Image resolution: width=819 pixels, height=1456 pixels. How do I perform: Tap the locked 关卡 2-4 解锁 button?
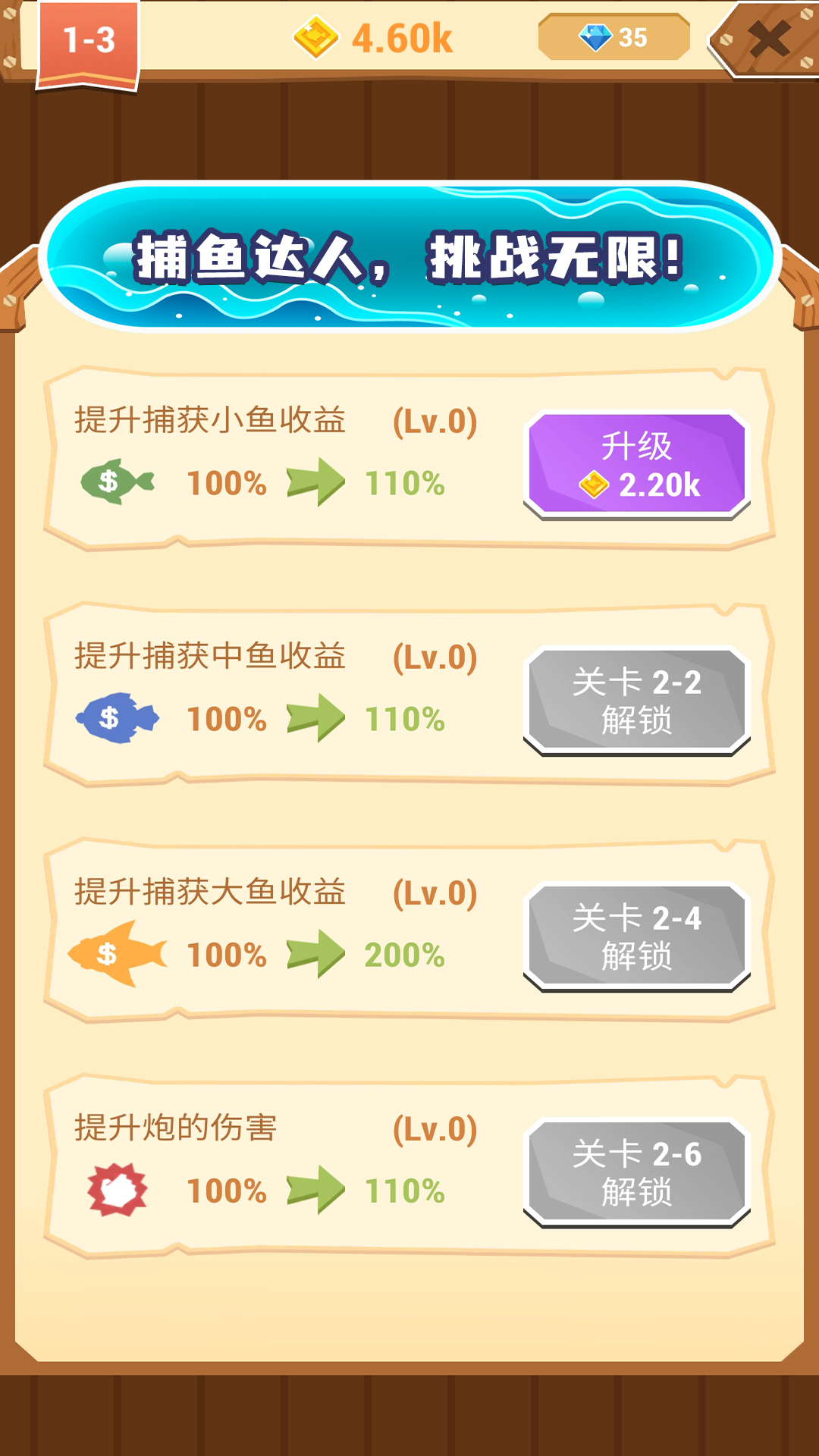click(637, 937)
